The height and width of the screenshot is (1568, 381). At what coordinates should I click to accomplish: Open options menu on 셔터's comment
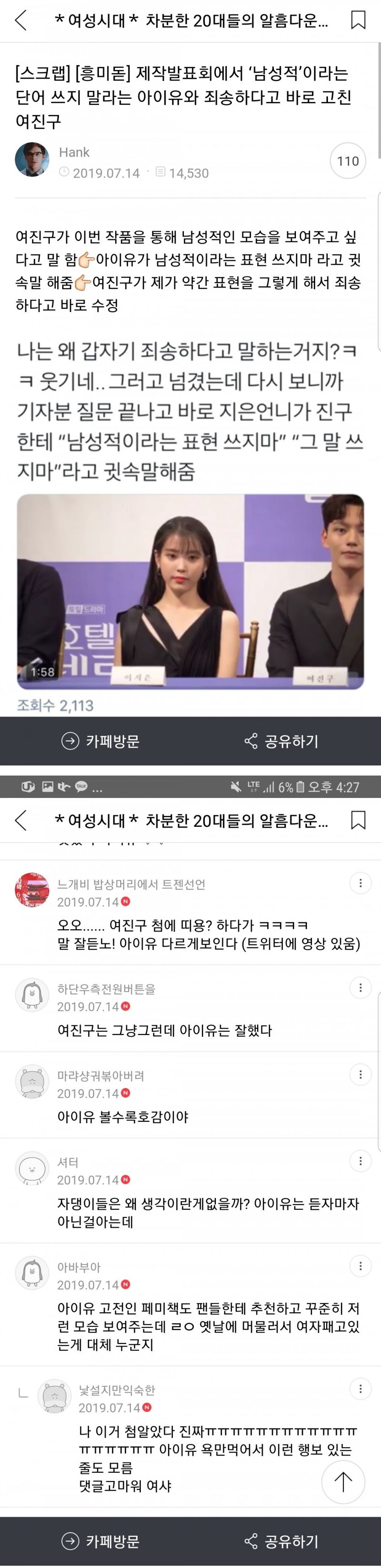click(360, 1161)
